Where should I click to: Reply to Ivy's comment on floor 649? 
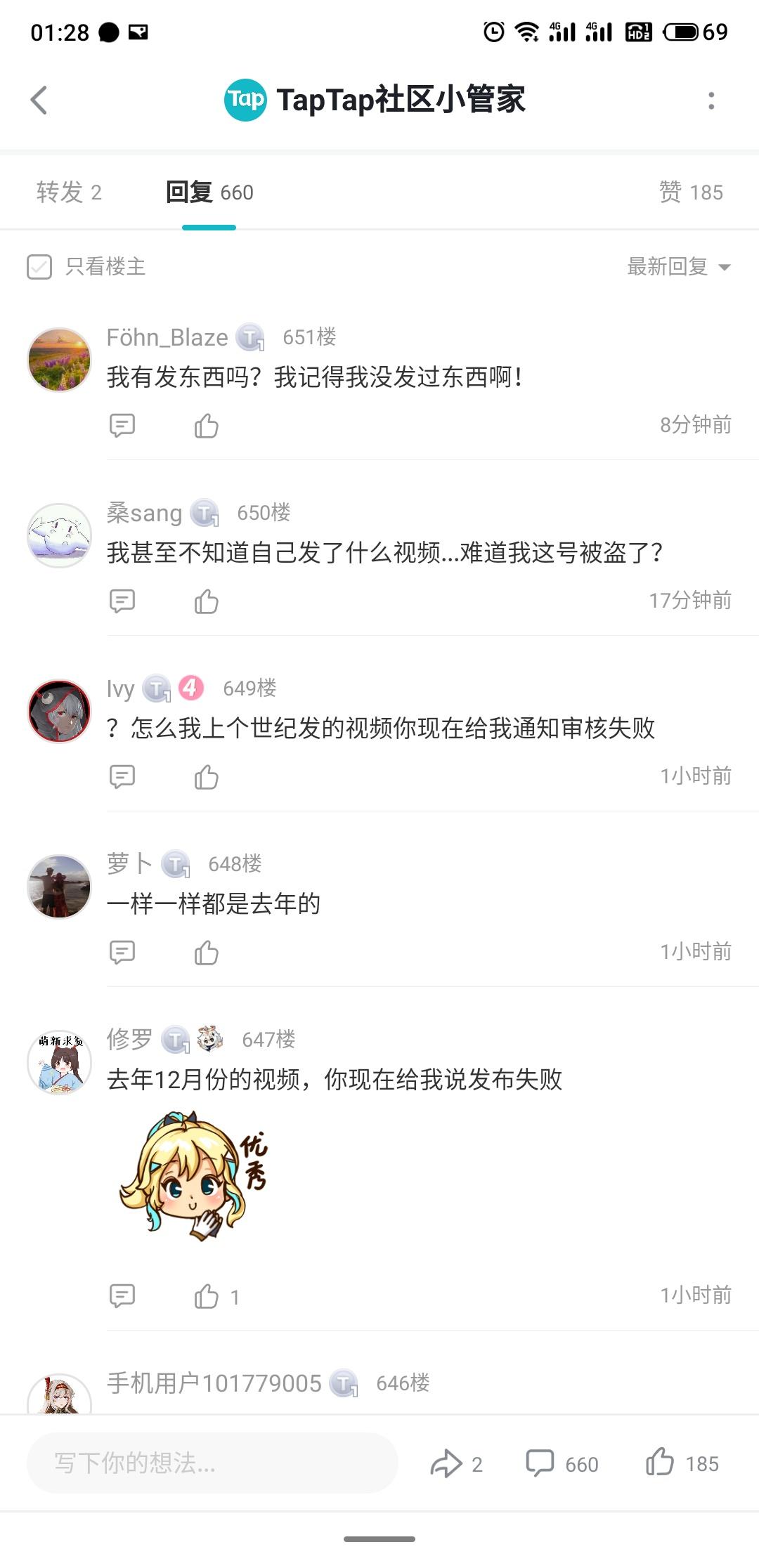122,777
